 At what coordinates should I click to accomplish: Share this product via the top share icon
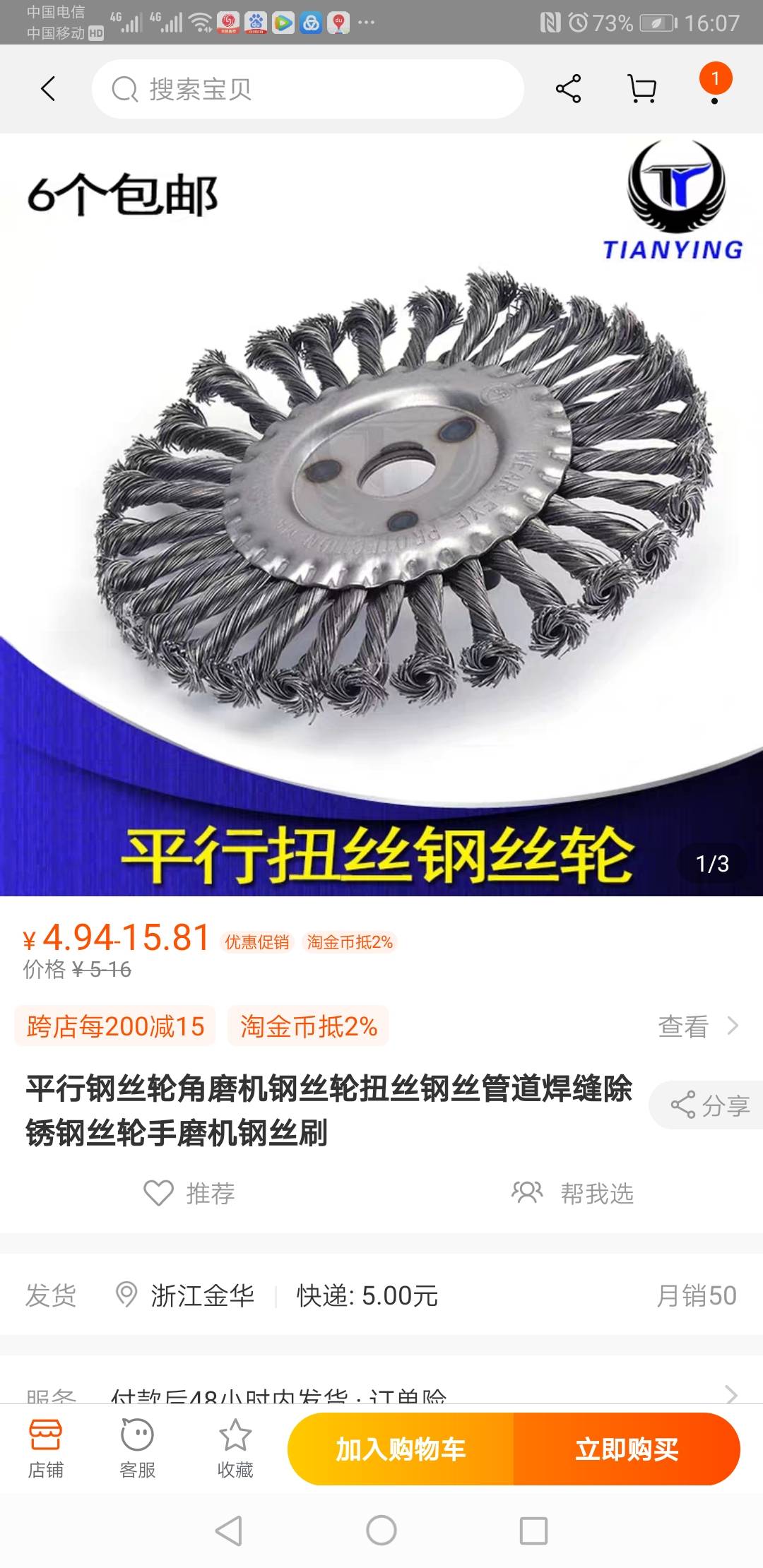tap(568, 89)
